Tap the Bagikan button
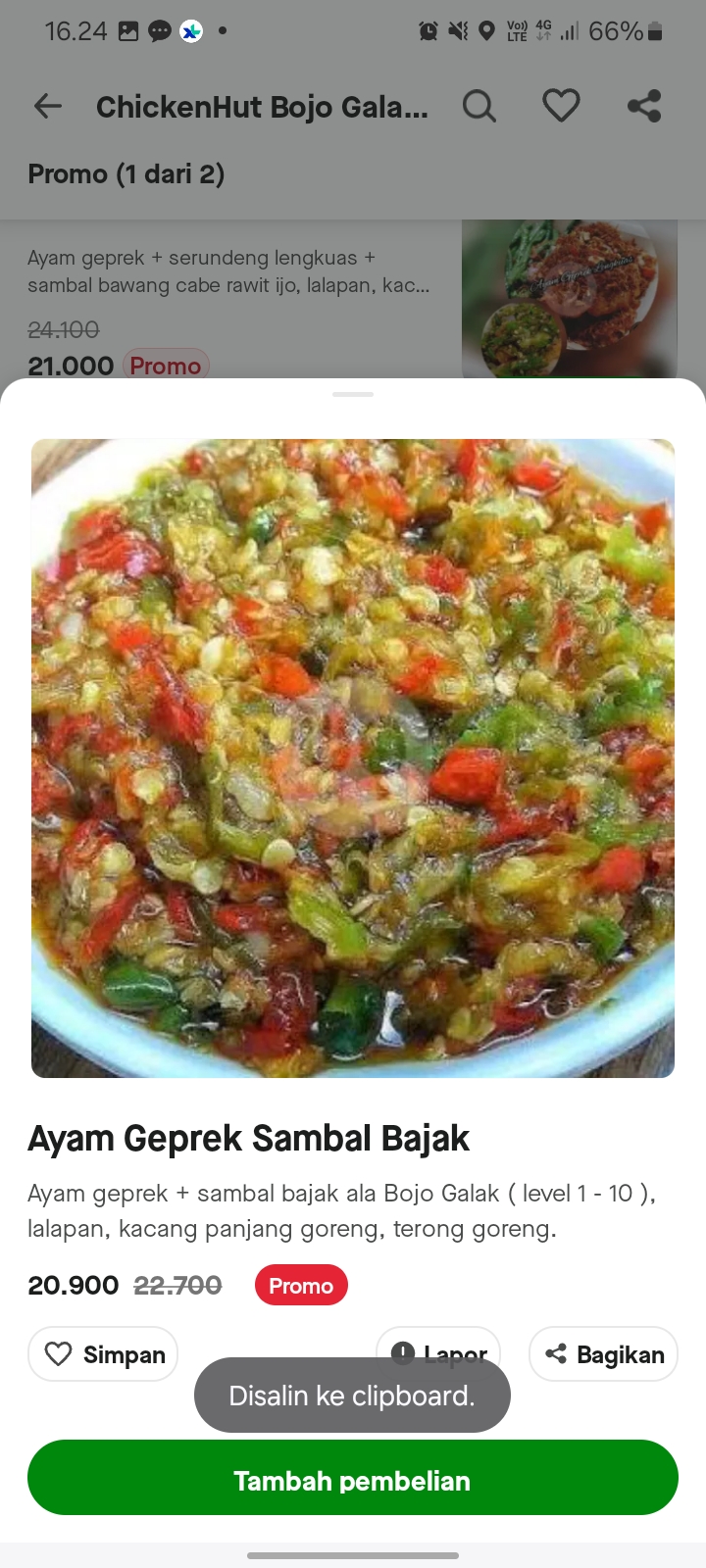This screenshot has height=1568, width=706. click(x=602, y=1353)
